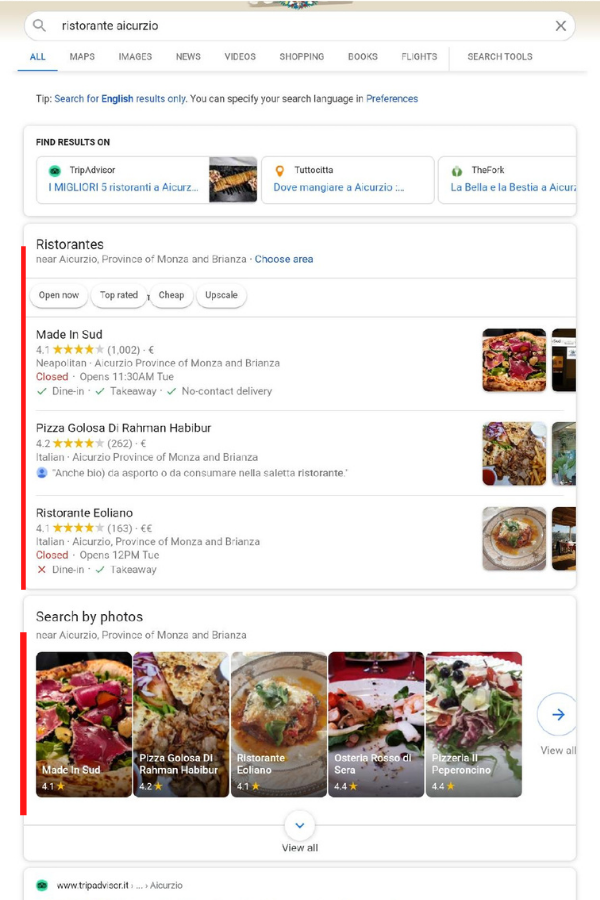Screen dimensions: 600x900
Task: Open Search Tools options
Action: 500,57
